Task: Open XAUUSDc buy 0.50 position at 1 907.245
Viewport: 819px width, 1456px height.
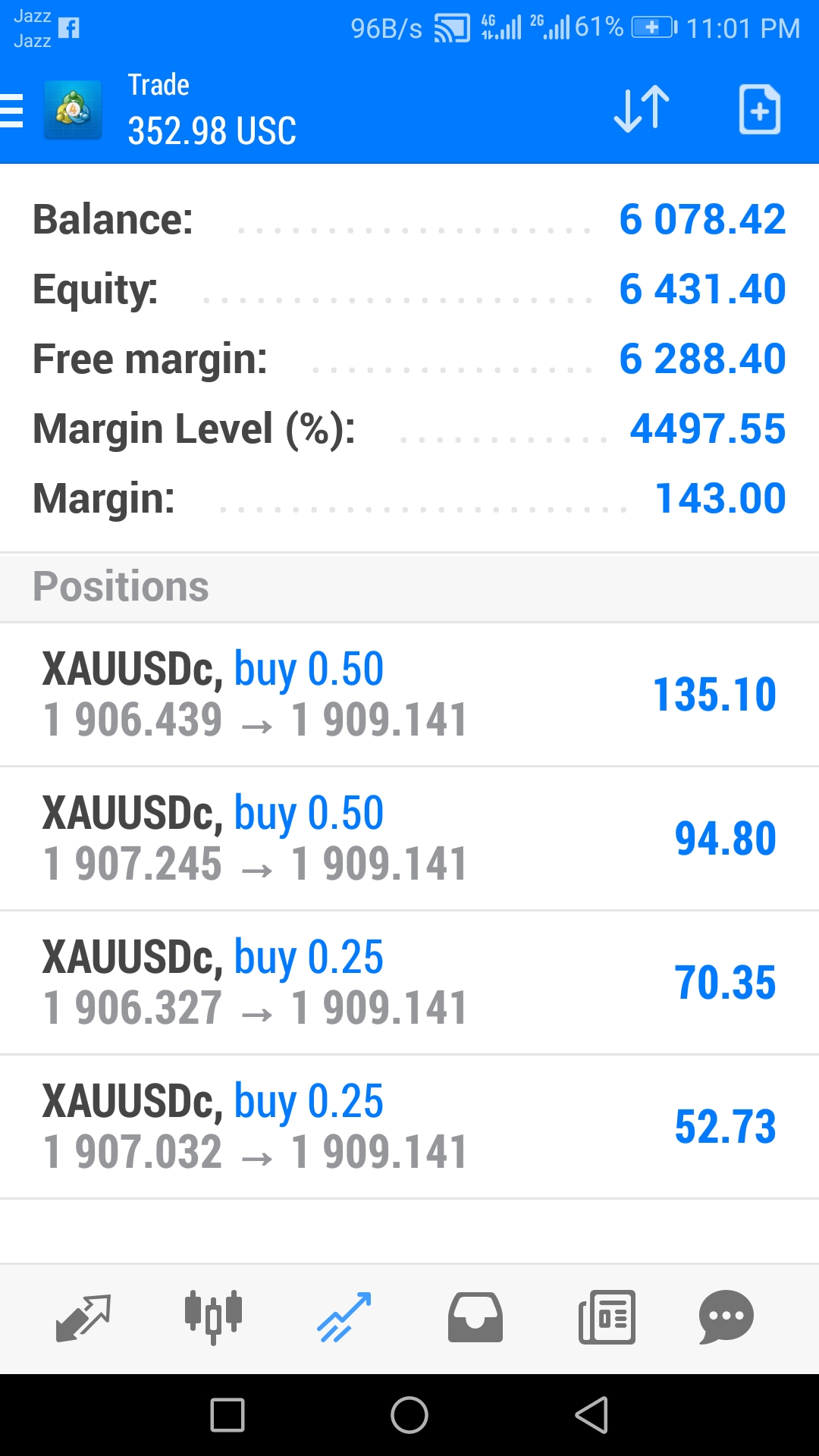Action: pyautogui.click(x=409, y=839)
